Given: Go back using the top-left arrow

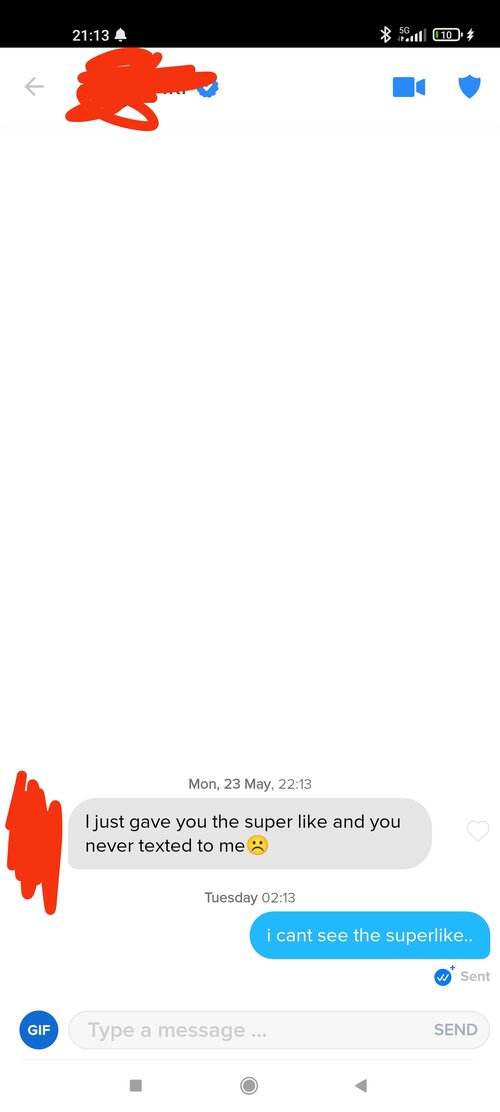Looking at the screenshot, I should click(x=34, y=87).
